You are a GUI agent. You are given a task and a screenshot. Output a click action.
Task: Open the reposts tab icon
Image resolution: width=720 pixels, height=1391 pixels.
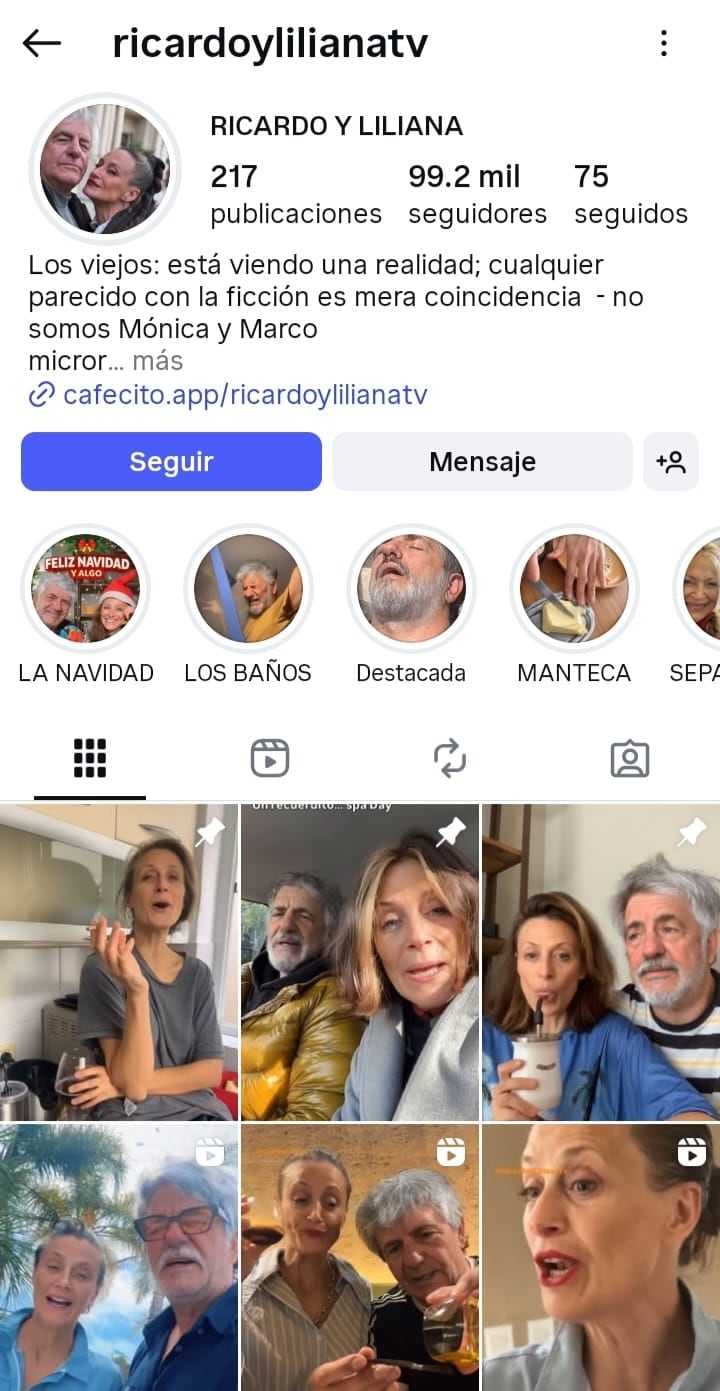pyautogui.click(x=449, y=757)
